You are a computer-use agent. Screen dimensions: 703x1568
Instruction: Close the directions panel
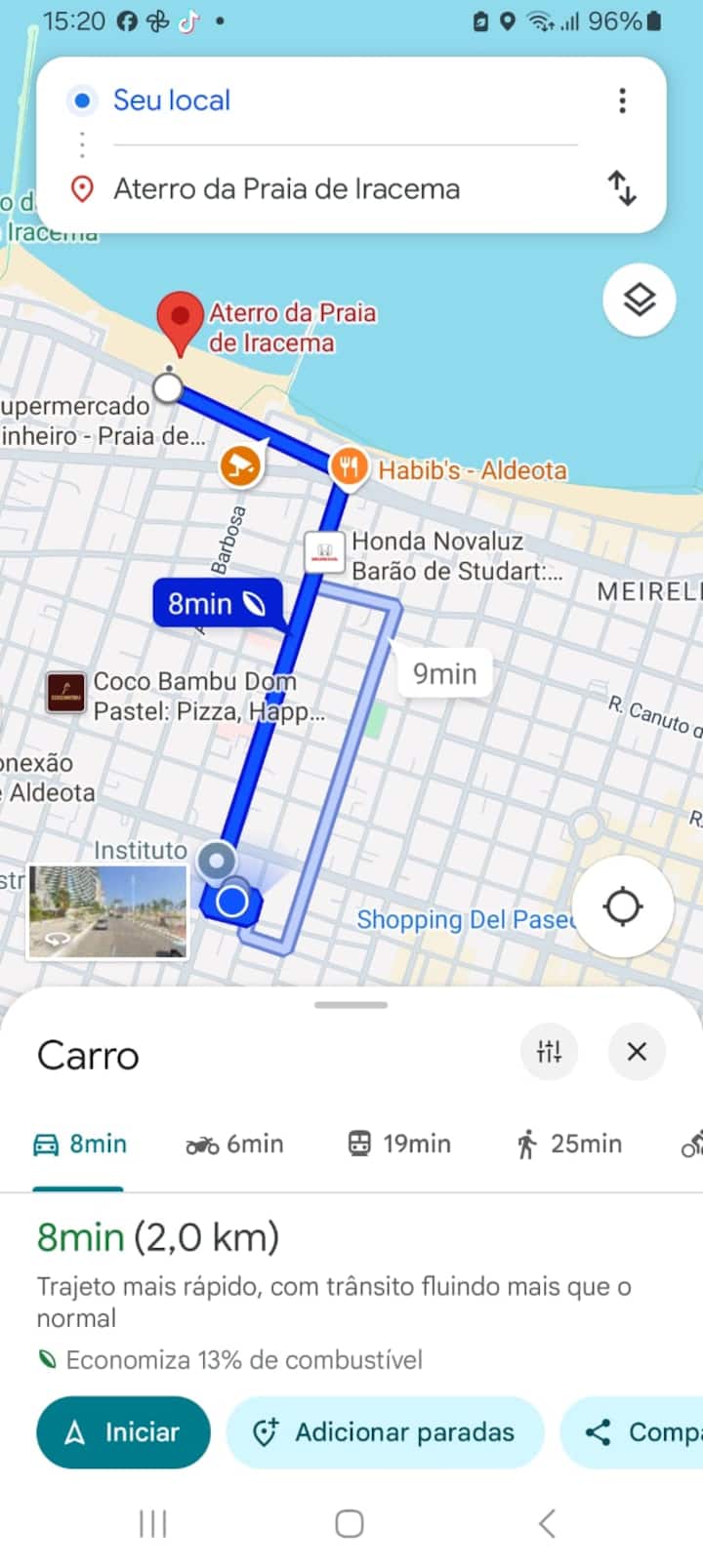(637, 1052)
